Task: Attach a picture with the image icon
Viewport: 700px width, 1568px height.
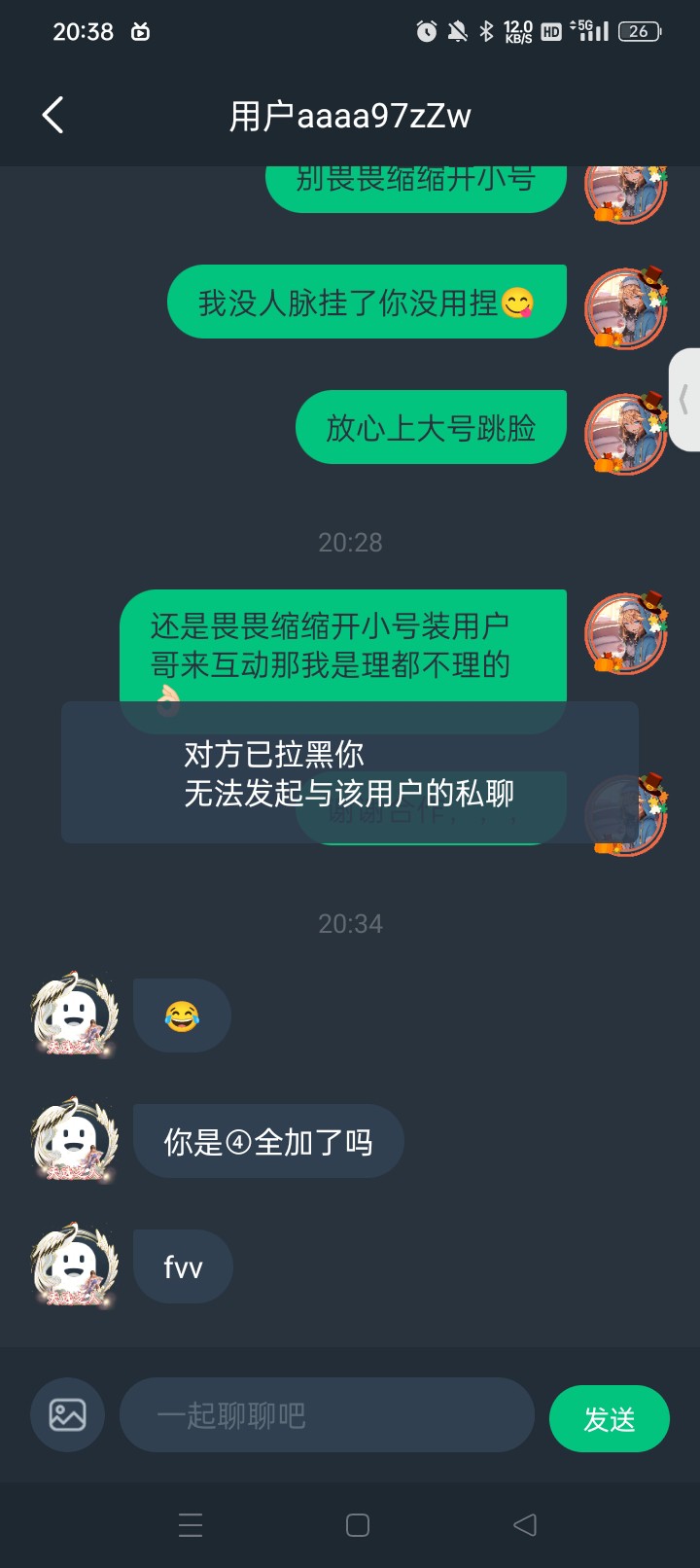Action: coord(67,1414)
